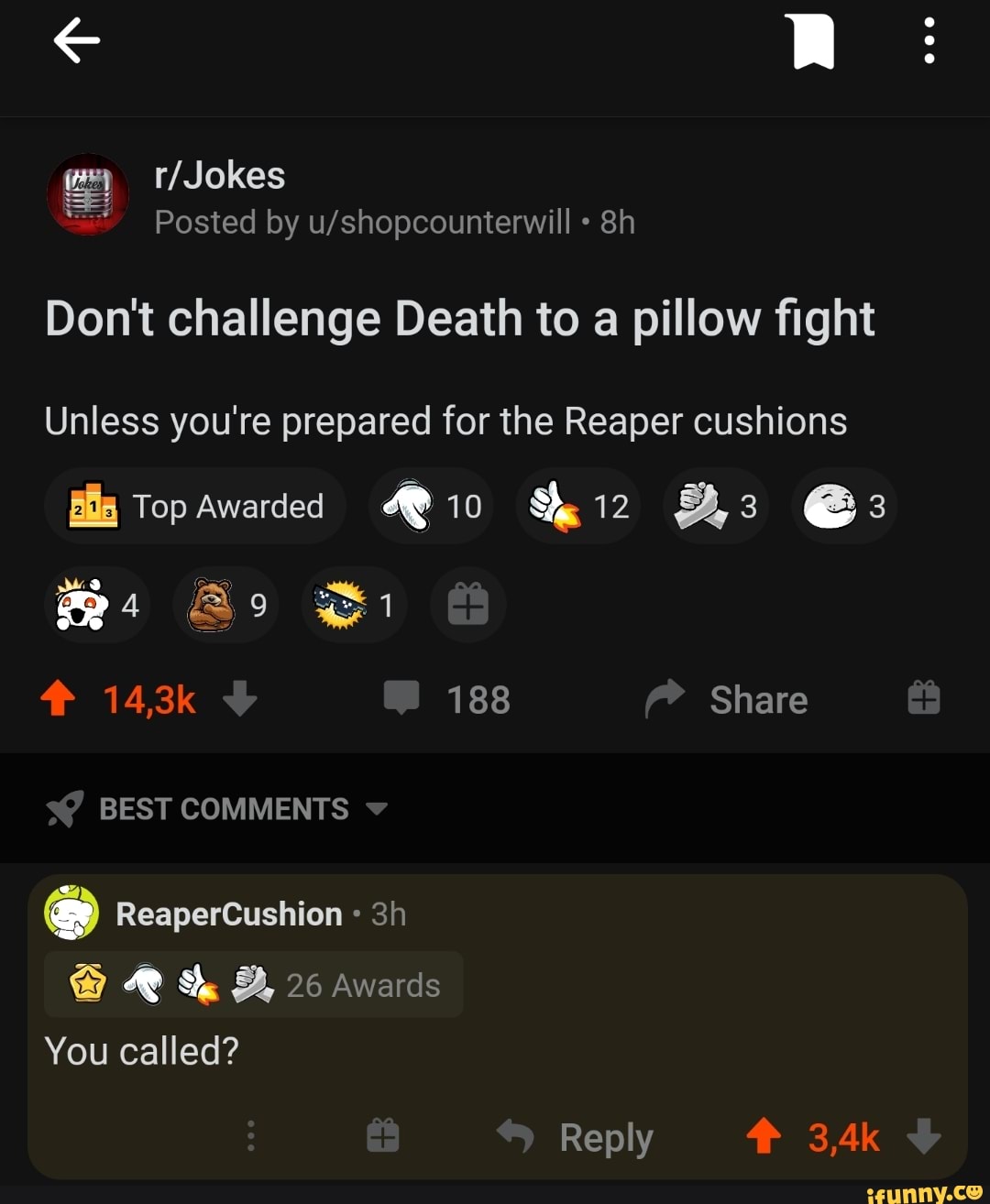Screen dimensions: 990x1204
Task: Open the gift award icon on ReaperCushion's comment
Action: coord(382,1136)
